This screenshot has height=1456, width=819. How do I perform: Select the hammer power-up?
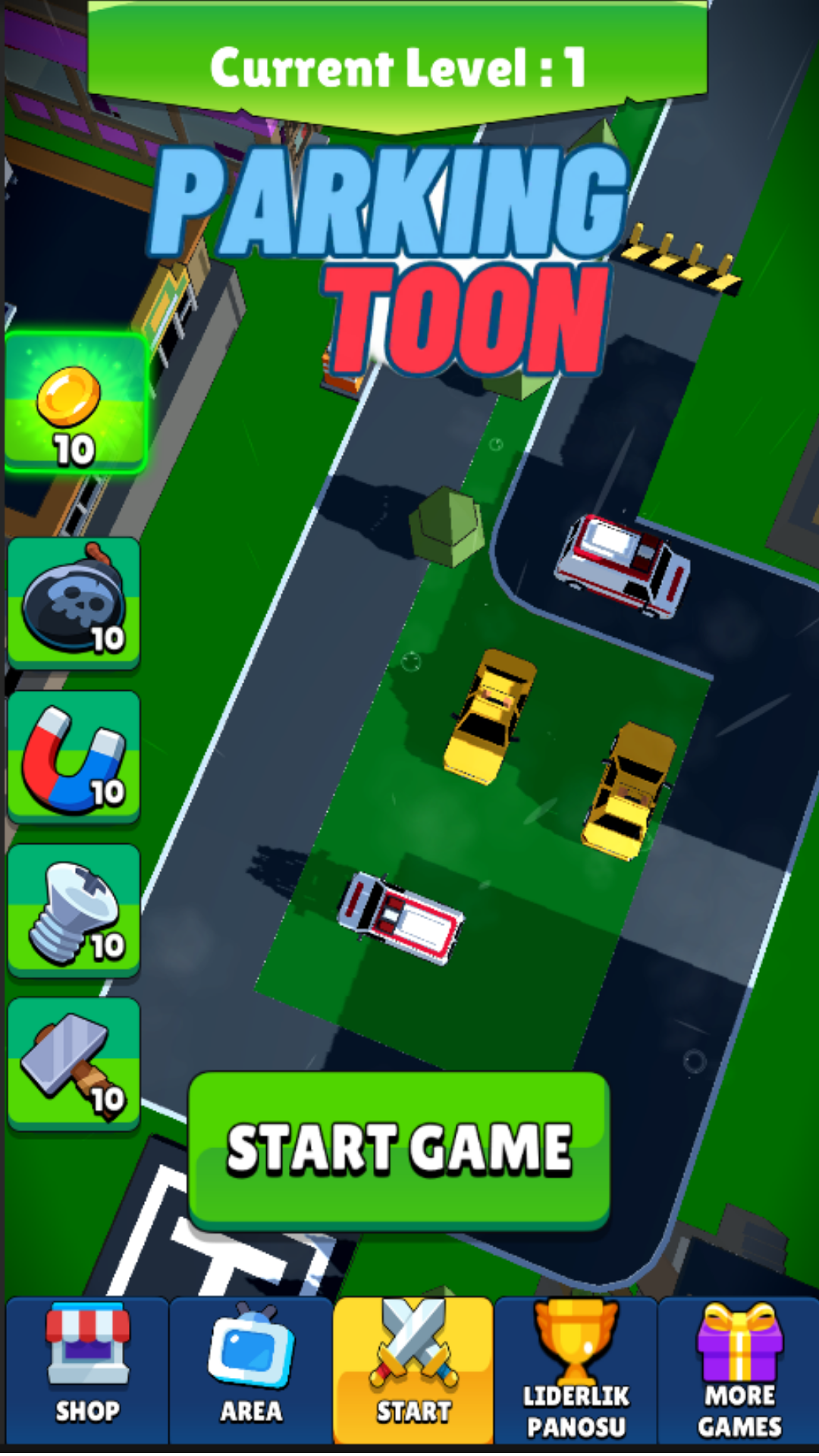(74, 1063)
